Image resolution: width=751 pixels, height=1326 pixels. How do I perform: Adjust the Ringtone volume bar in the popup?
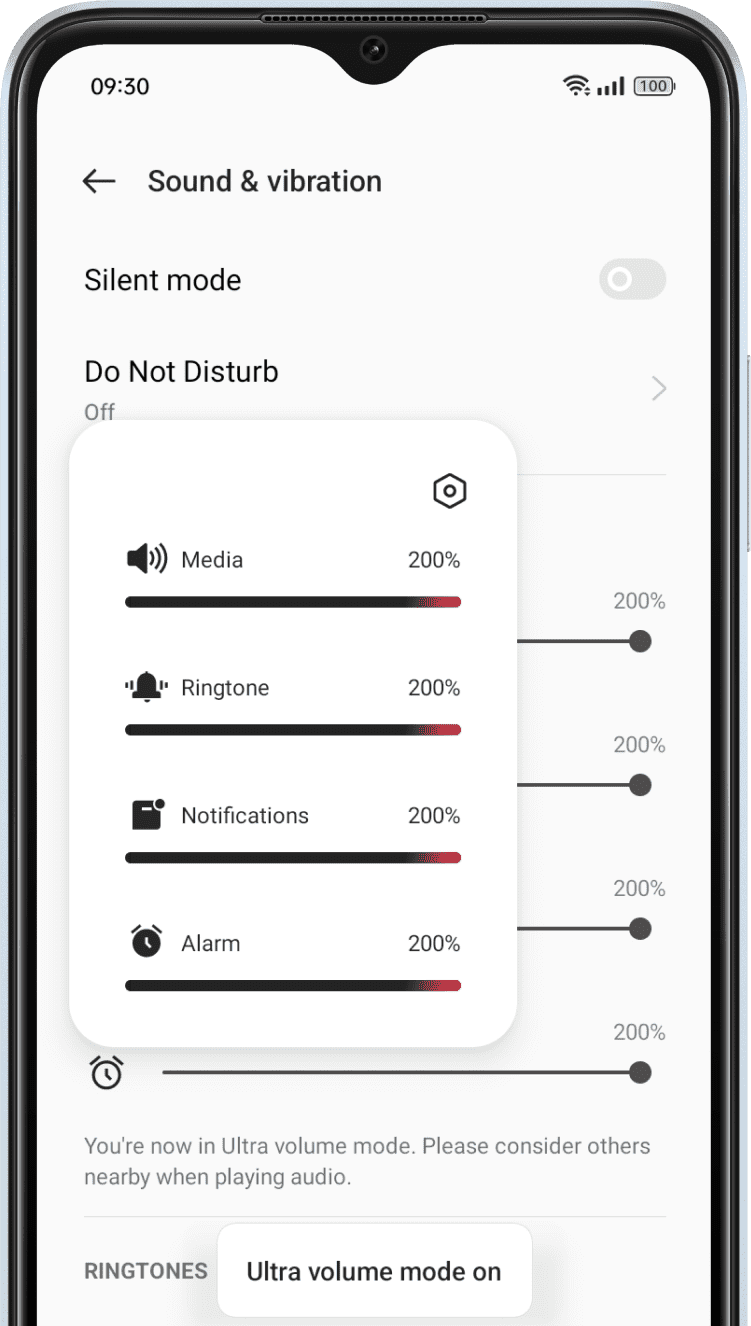(292, 730)
